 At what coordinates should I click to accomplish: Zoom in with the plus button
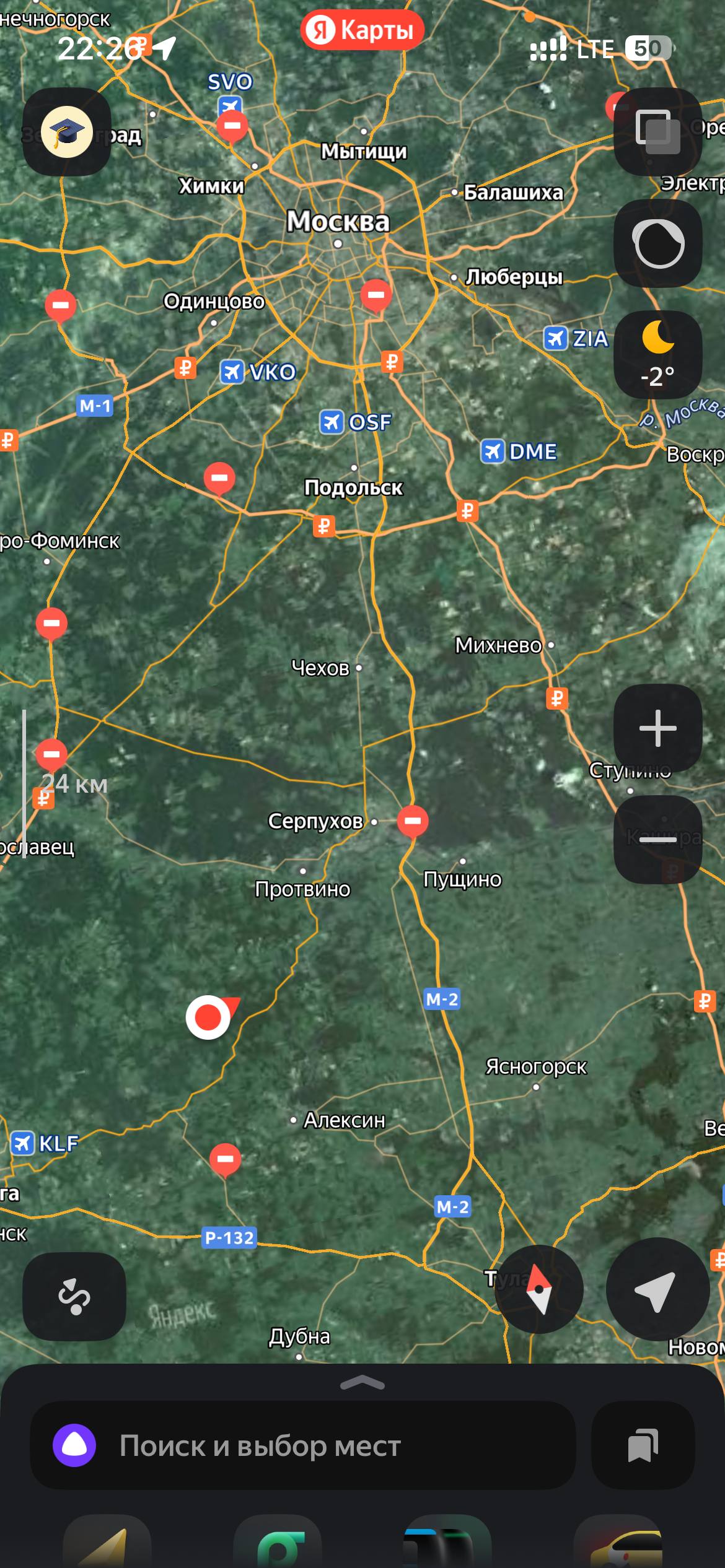click(x=657, y=728)
